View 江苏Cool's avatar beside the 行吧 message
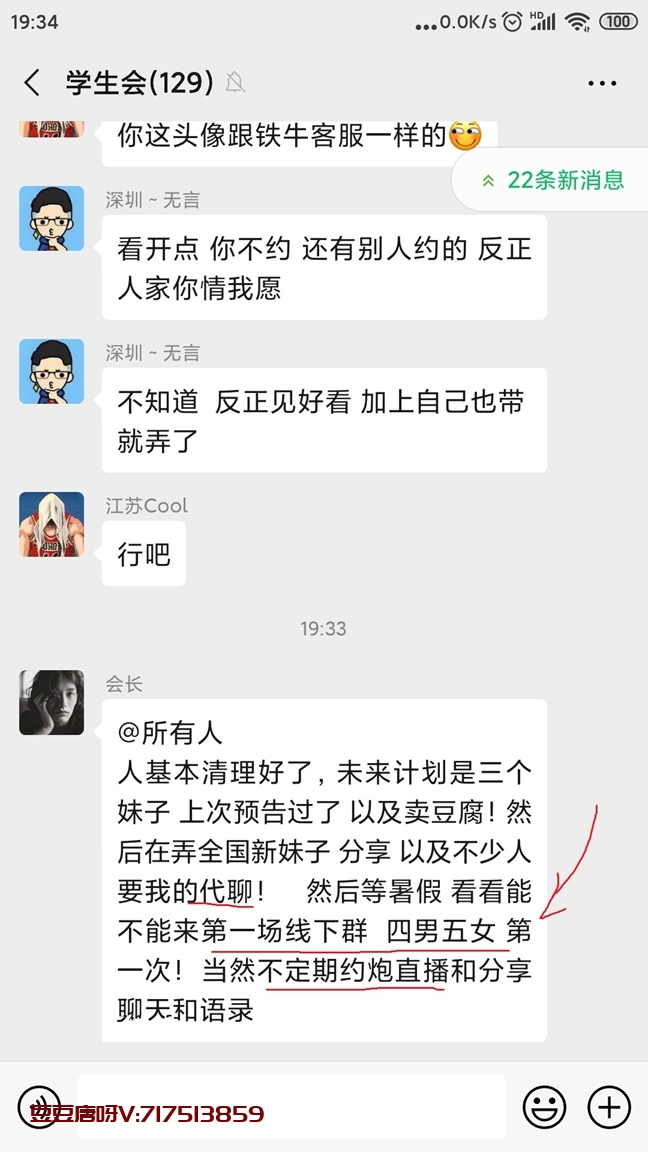This screenshot has height=1152, width=648. click(51, 525)
